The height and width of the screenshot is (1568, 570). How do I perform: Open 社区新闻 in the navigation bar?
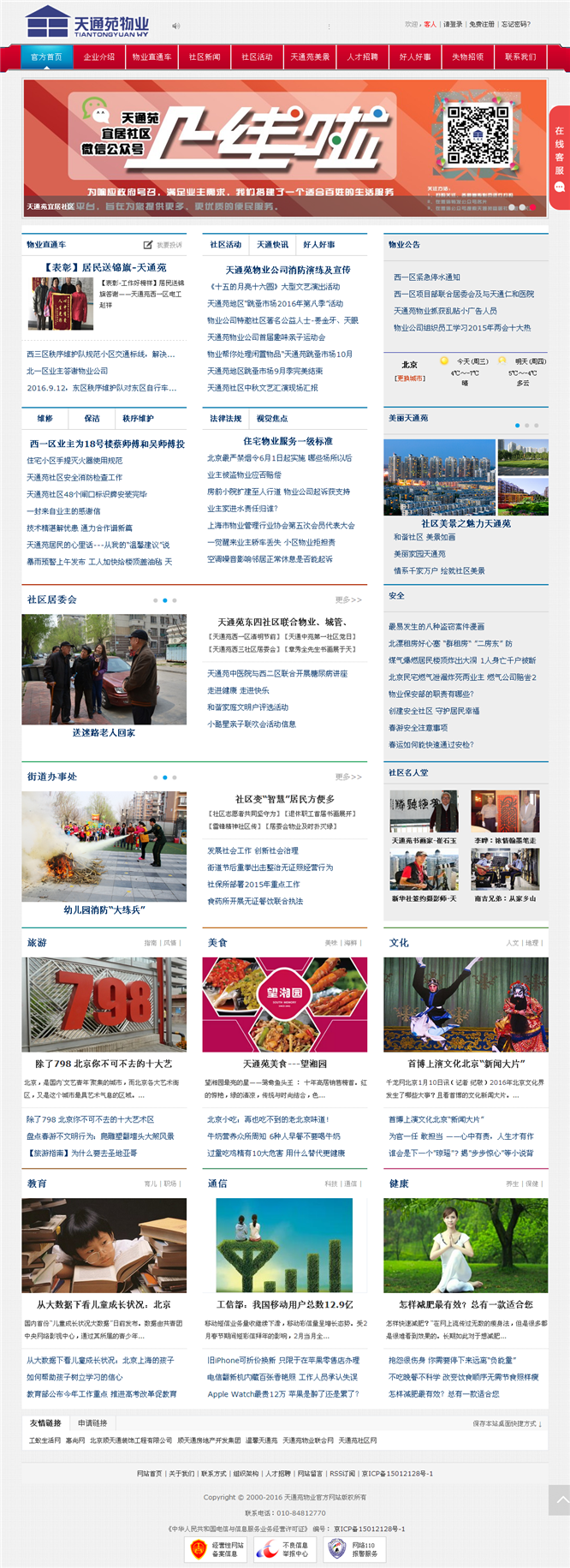pyautogui.click(x=205, y=57)
